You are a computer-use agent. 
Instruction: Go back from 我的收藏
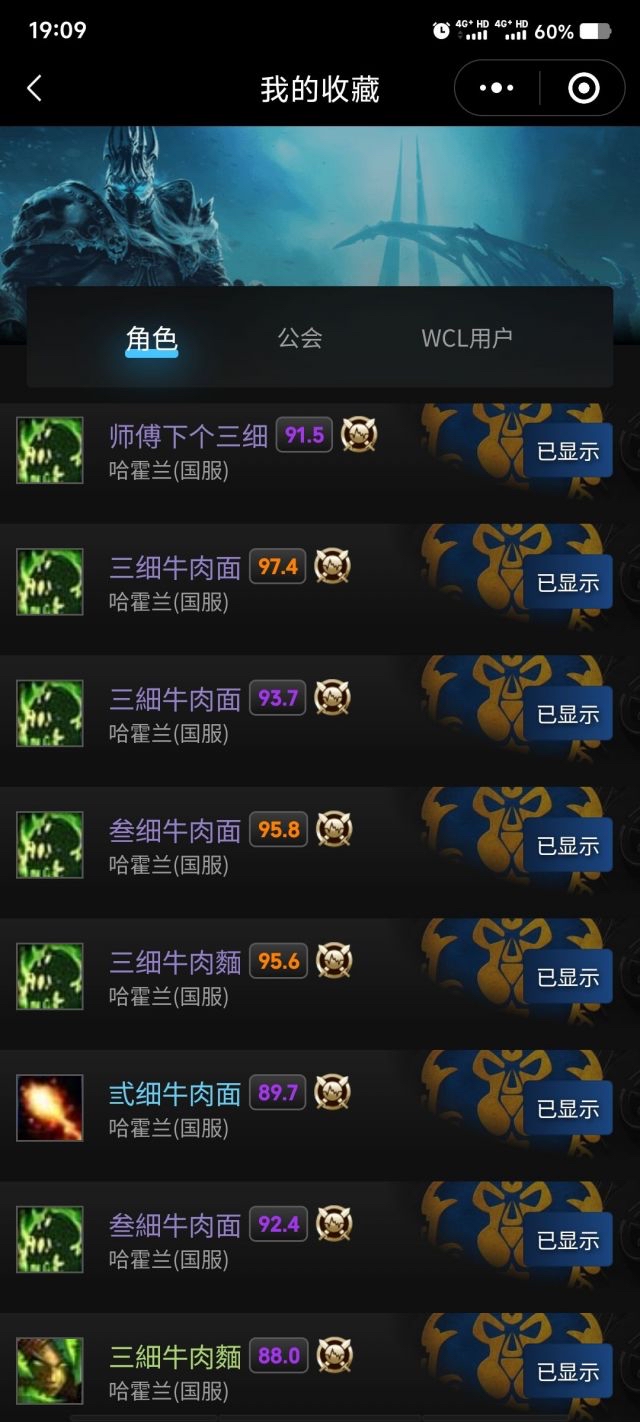coord(34,88)
